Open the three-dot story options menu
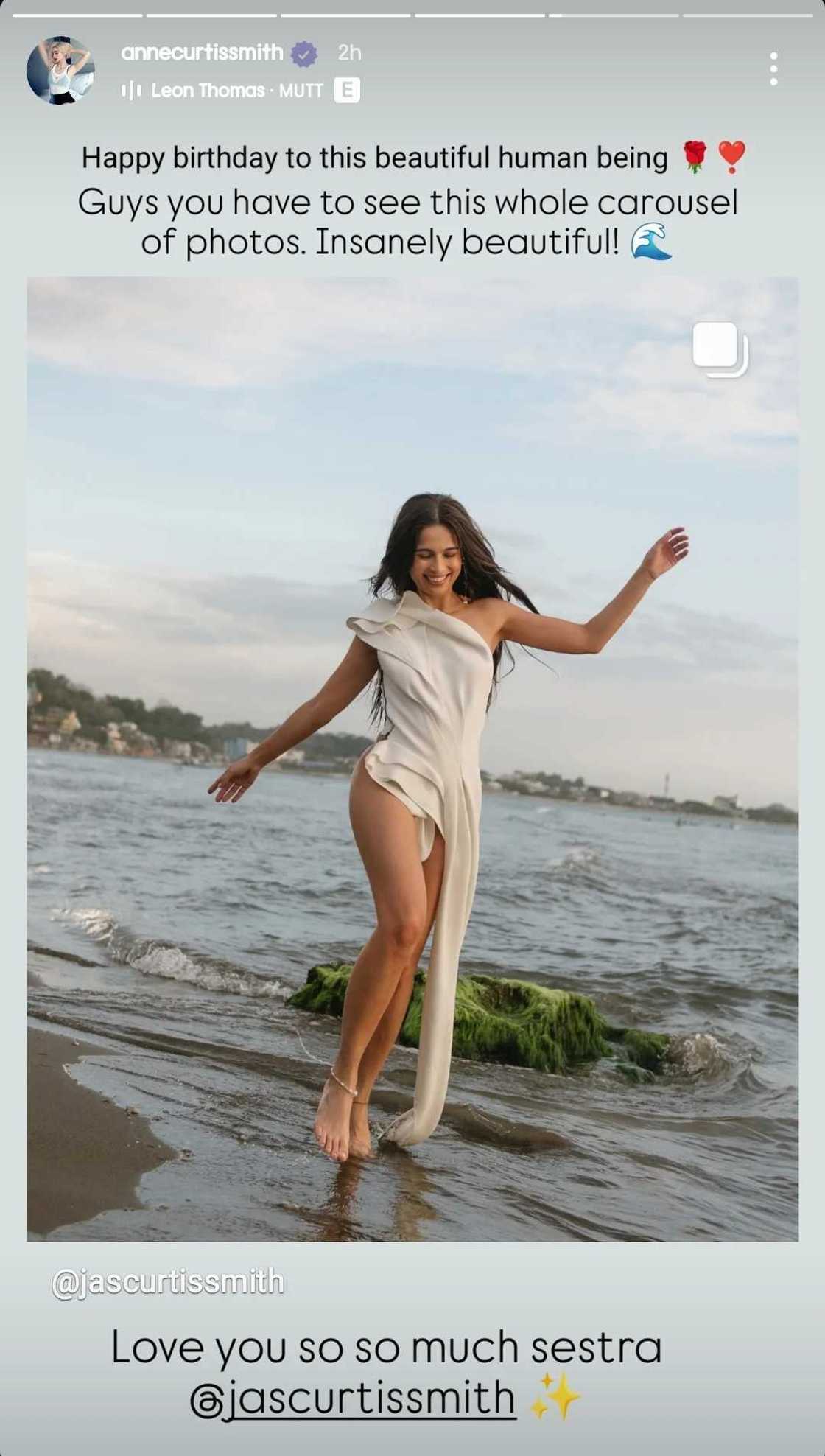The width and height of the screenshot is (825, 1456). tap(773, 69)
